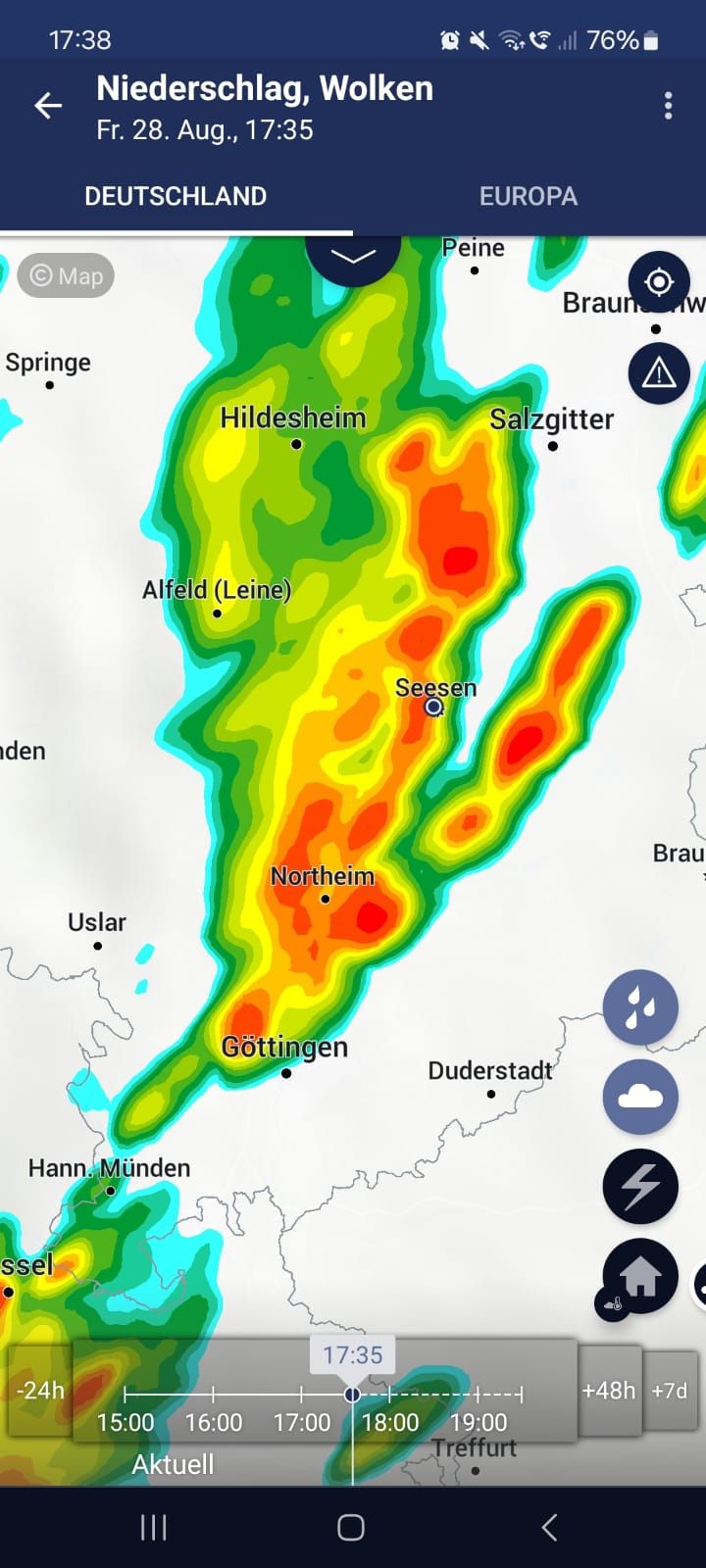The width and height of the screenshot is (706, 1568).
Task: Toggle the lightning layer button
Action: click(x=640, y=1186)
